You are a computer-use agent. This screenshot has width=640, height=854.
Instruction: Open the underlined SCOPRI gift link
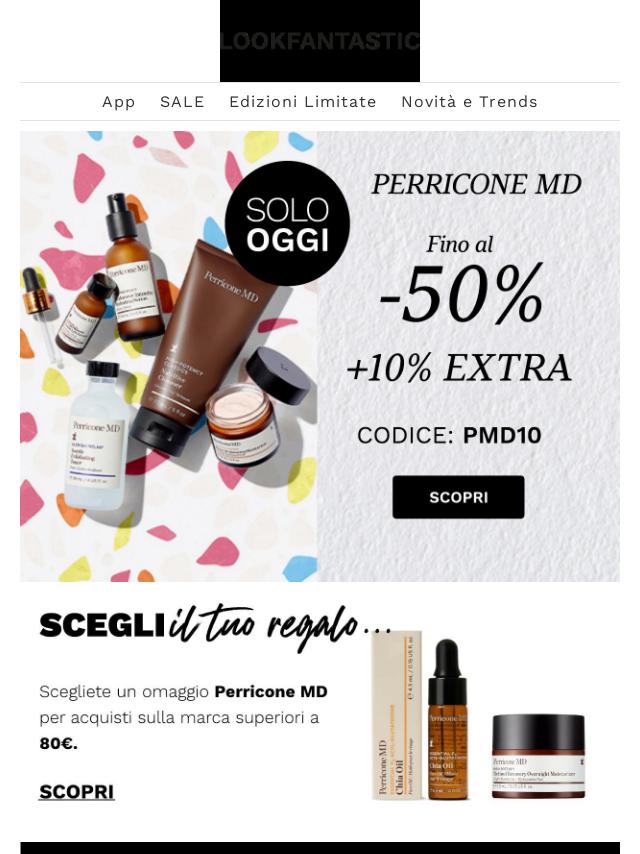pos(76,792)
